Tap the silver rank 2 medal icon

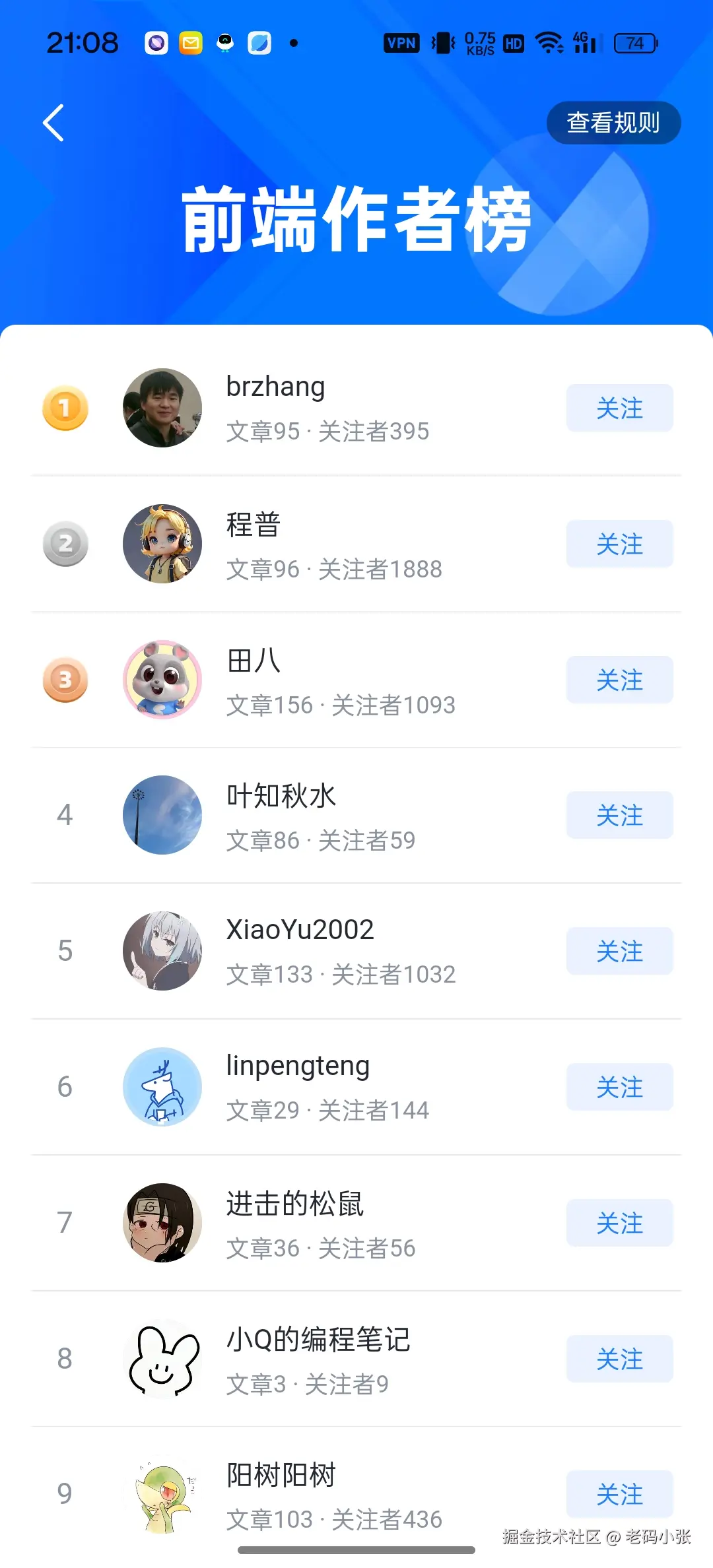pos(65,544)
